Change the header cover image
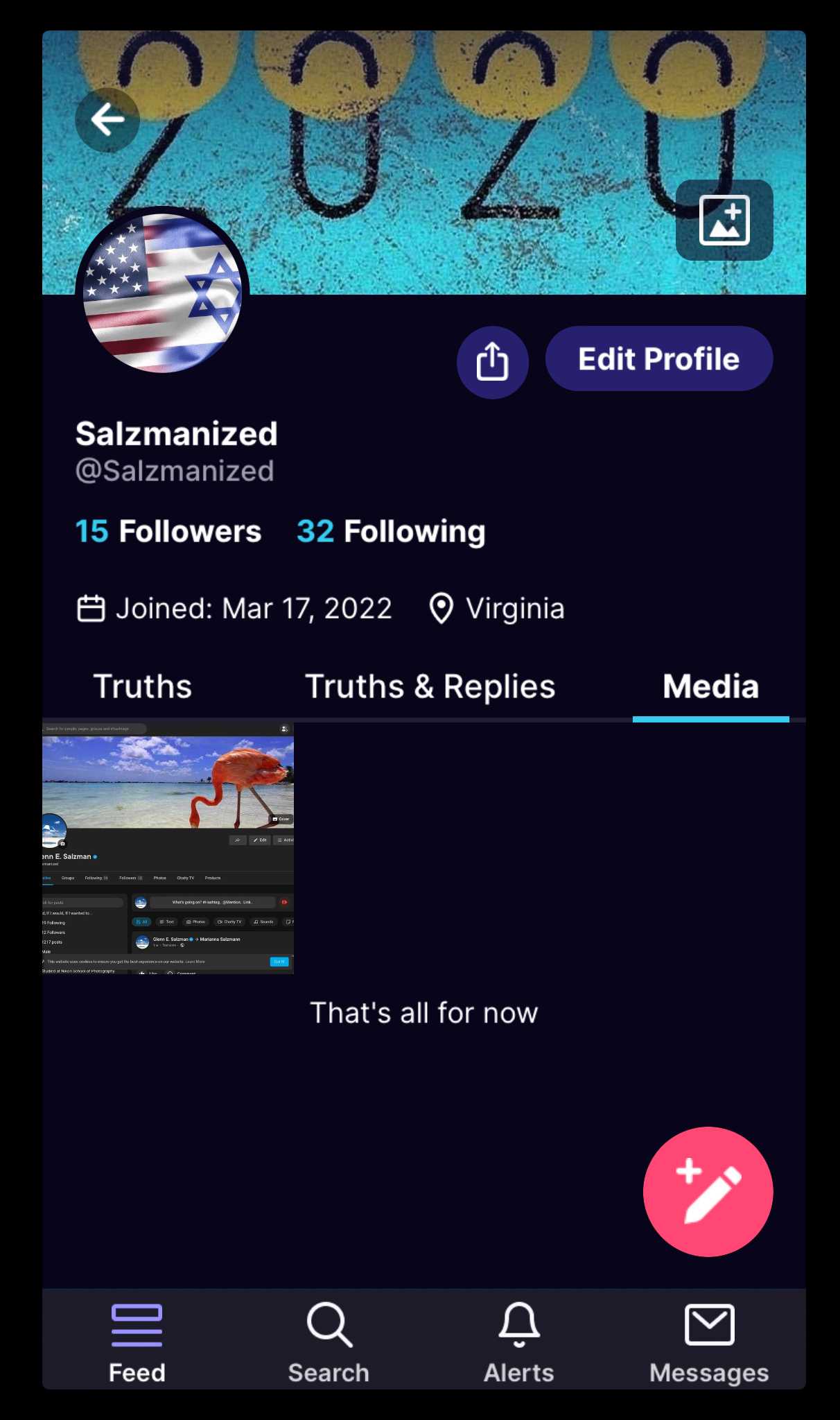Screen dimensions: 840x1420 point(724,220)
